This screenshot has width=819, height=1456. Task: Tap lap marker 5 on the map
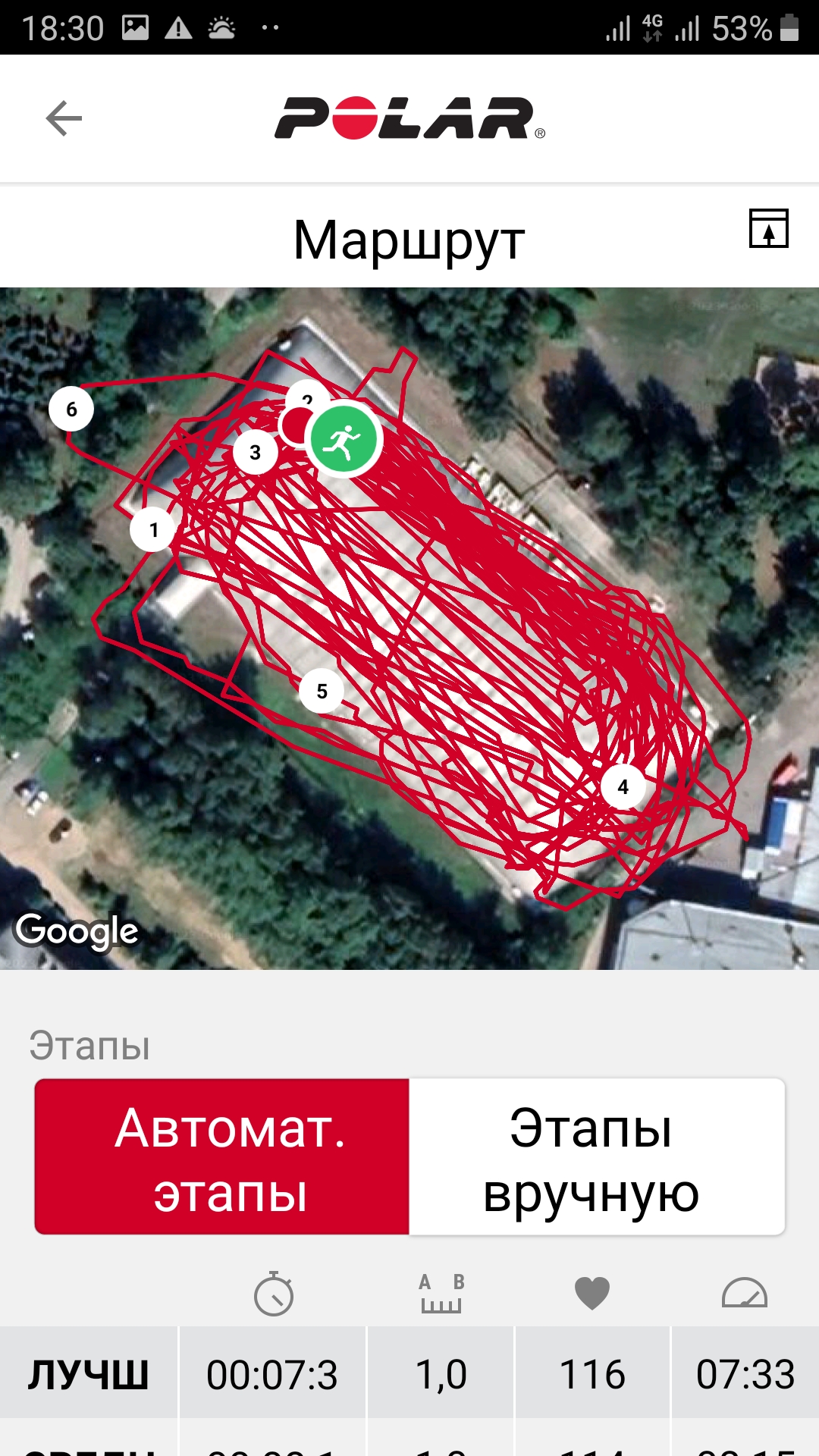pos(322,691)
